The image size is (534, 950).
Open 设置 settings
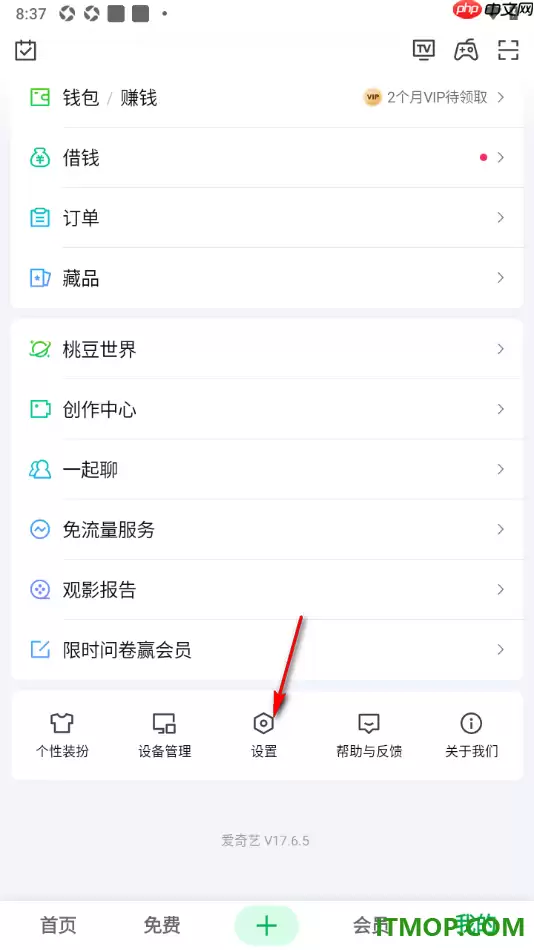[264, 736]
